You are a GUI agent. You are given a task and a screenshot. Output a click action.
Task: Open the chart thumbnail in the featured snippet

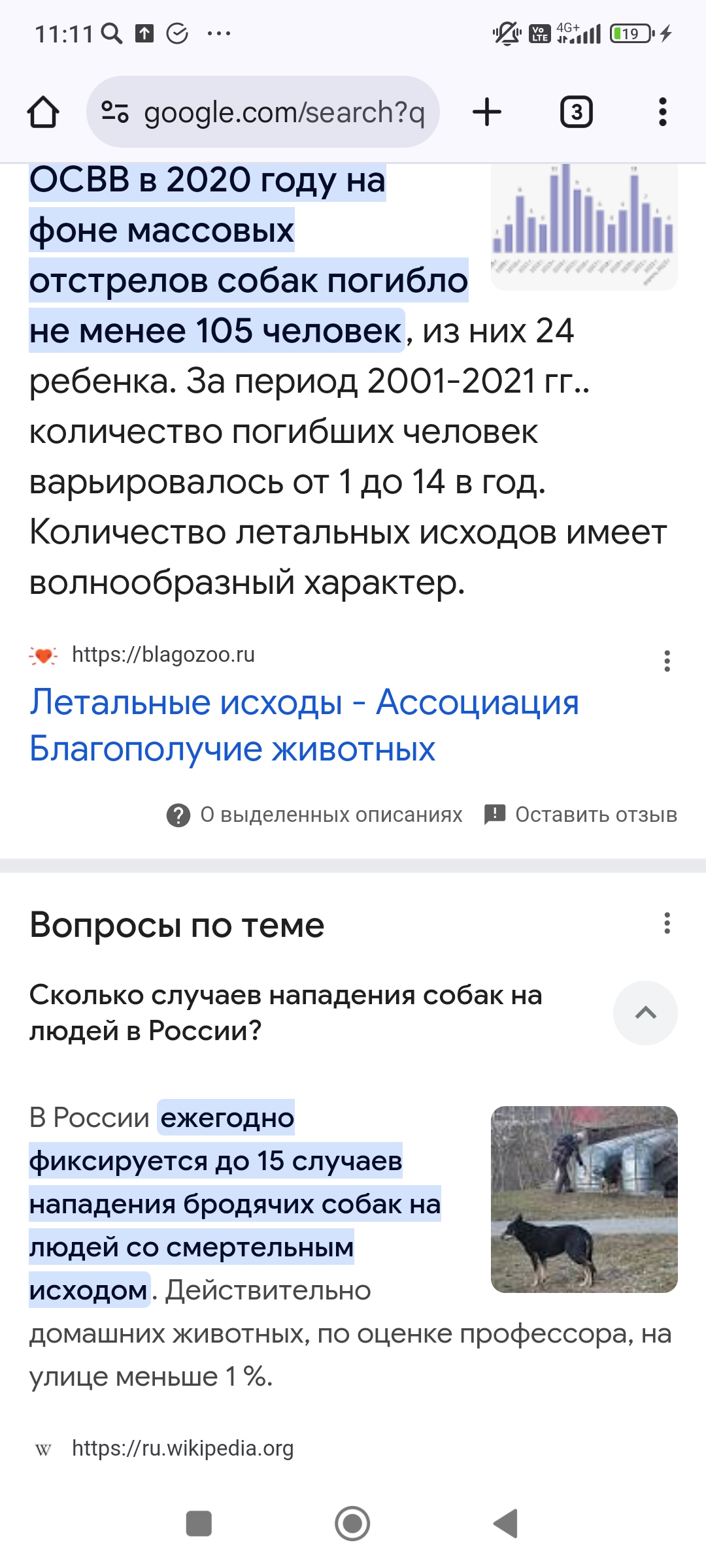584,225
